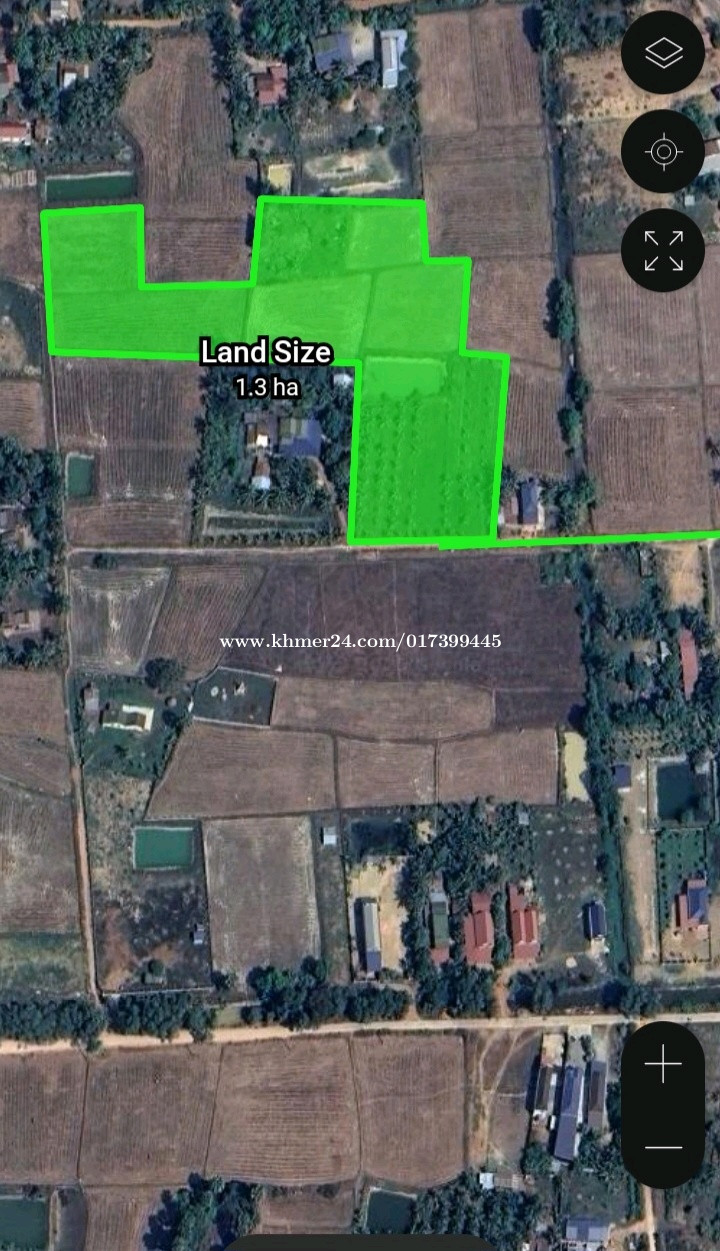Zoom out with the minus button
The image size is (720, 1251).
pos(663,1147)
